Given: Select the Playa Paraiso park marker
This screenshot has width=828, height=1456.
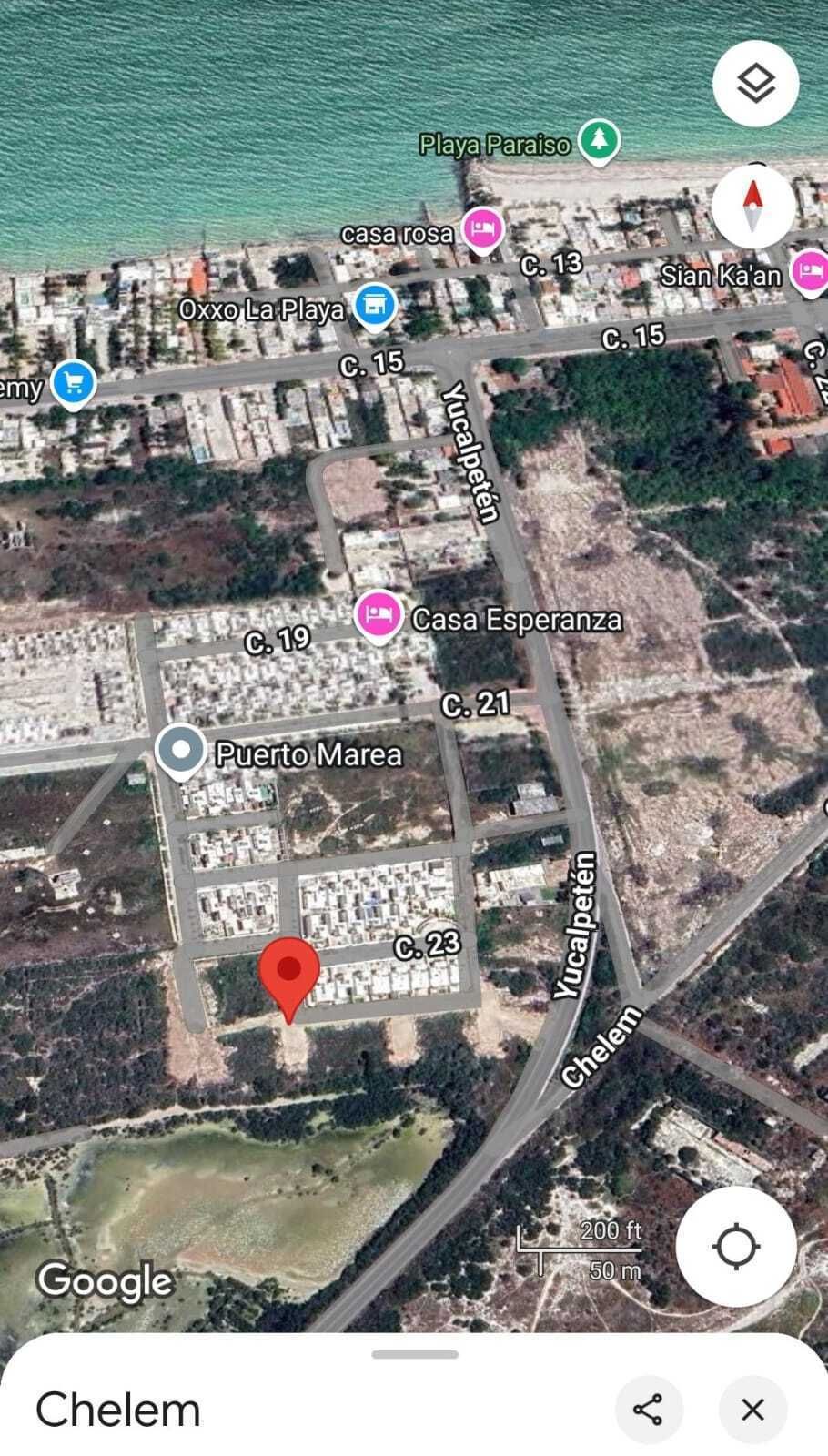Looking at the screenshot, I should coord(598,141).
